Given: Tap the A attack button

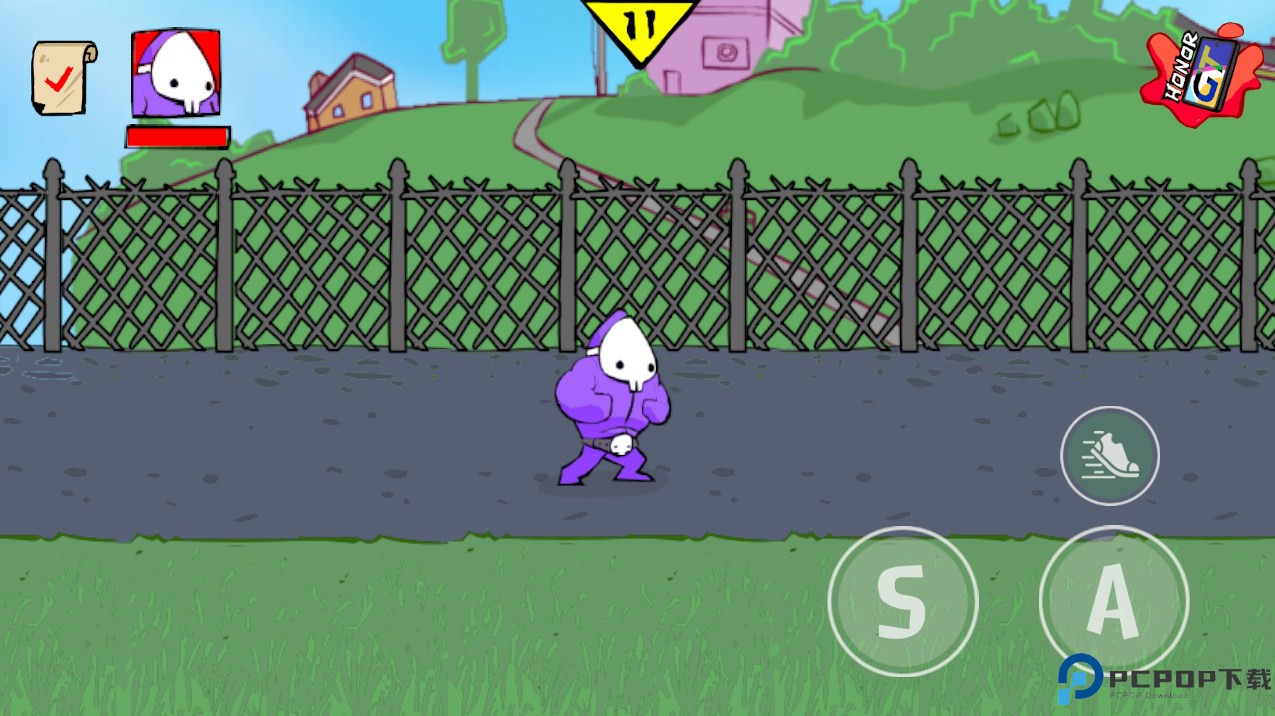Looking at the screenshot, I should pyautogui.click(x=1113, y=601).
